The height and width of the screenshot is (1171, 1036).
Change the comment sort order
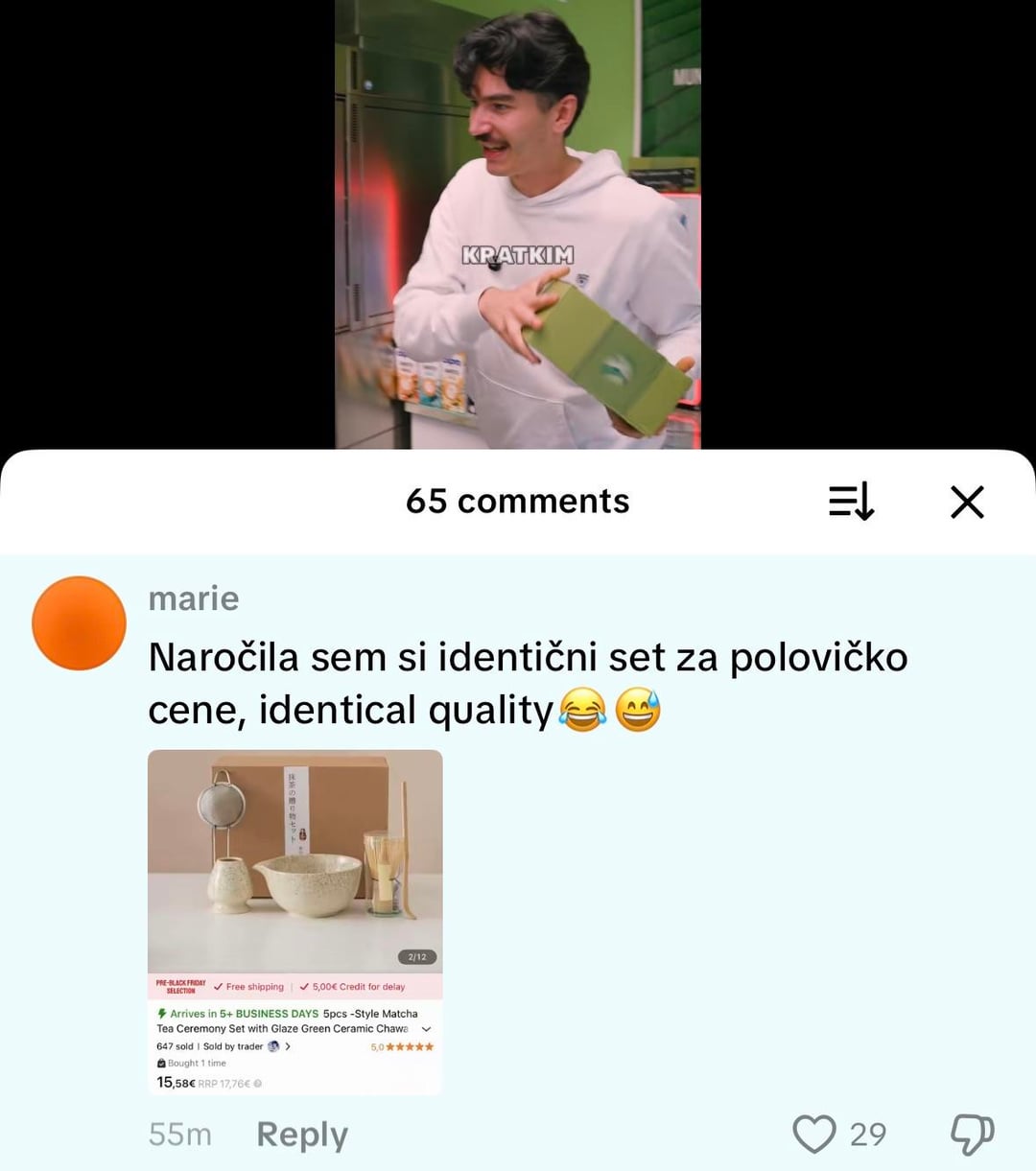851,502
